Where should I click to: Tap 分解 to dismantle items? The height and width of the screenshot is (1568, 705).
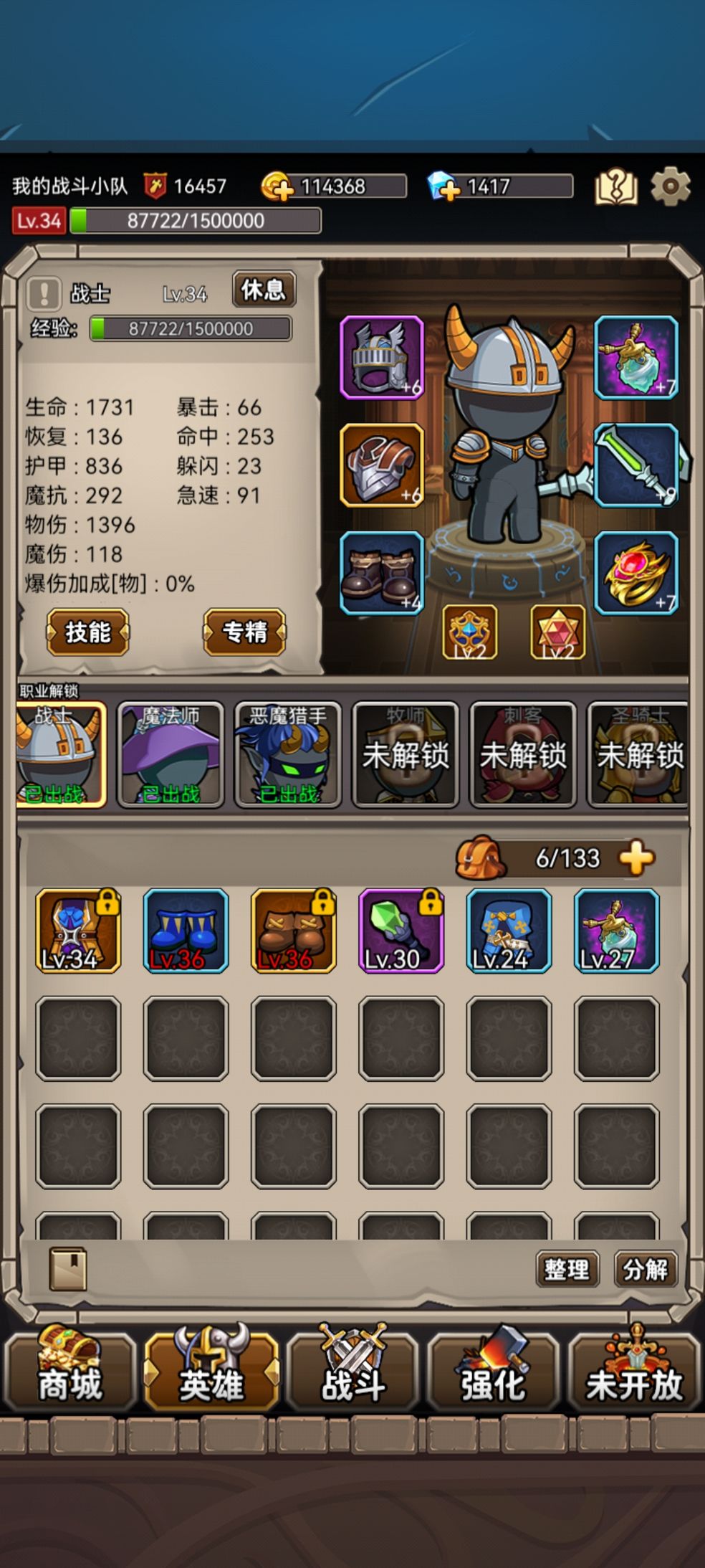coord(645,1269)
